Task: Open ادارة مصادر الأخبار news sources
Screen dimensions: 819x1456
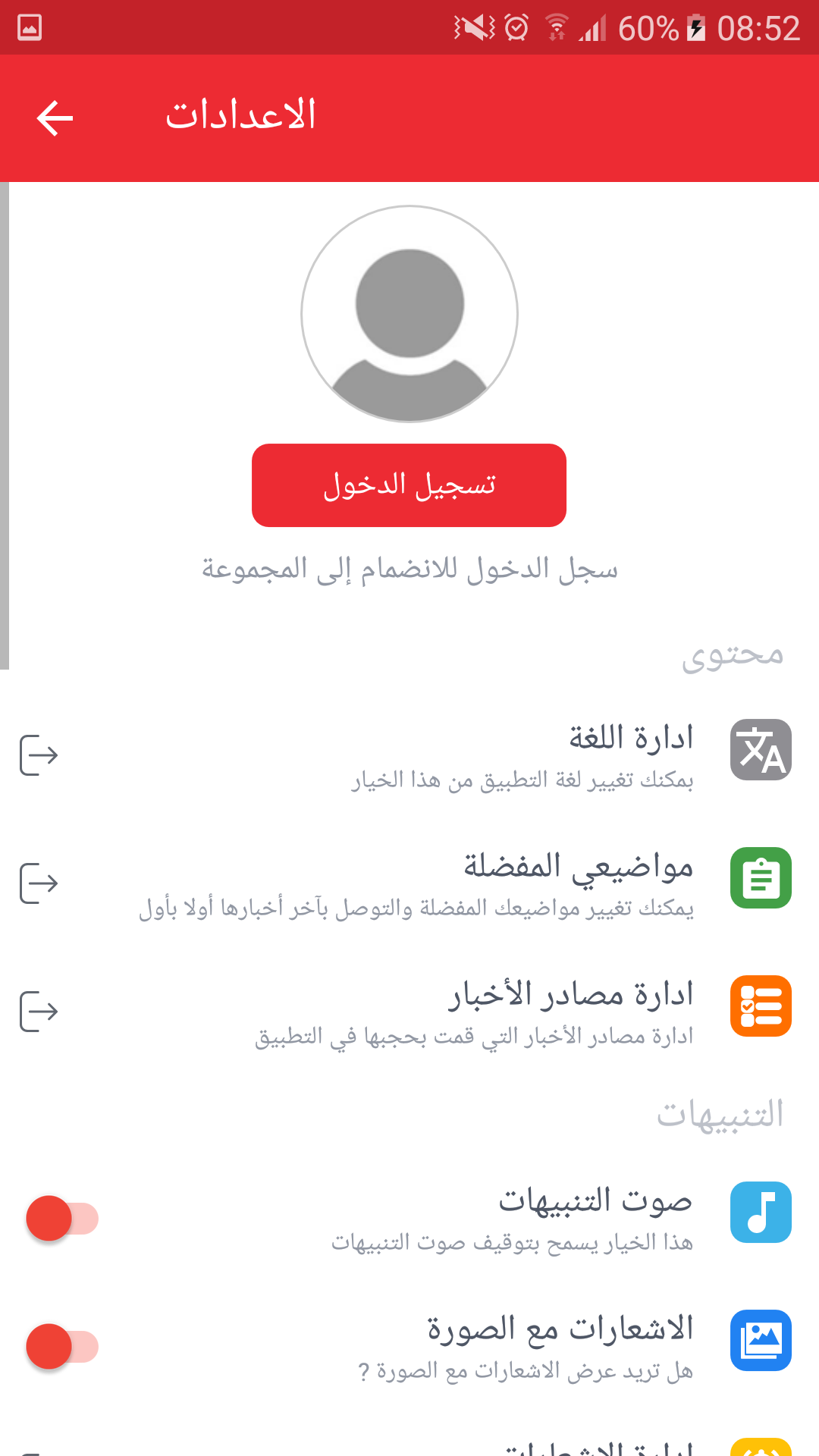Action: [409, 1010]
